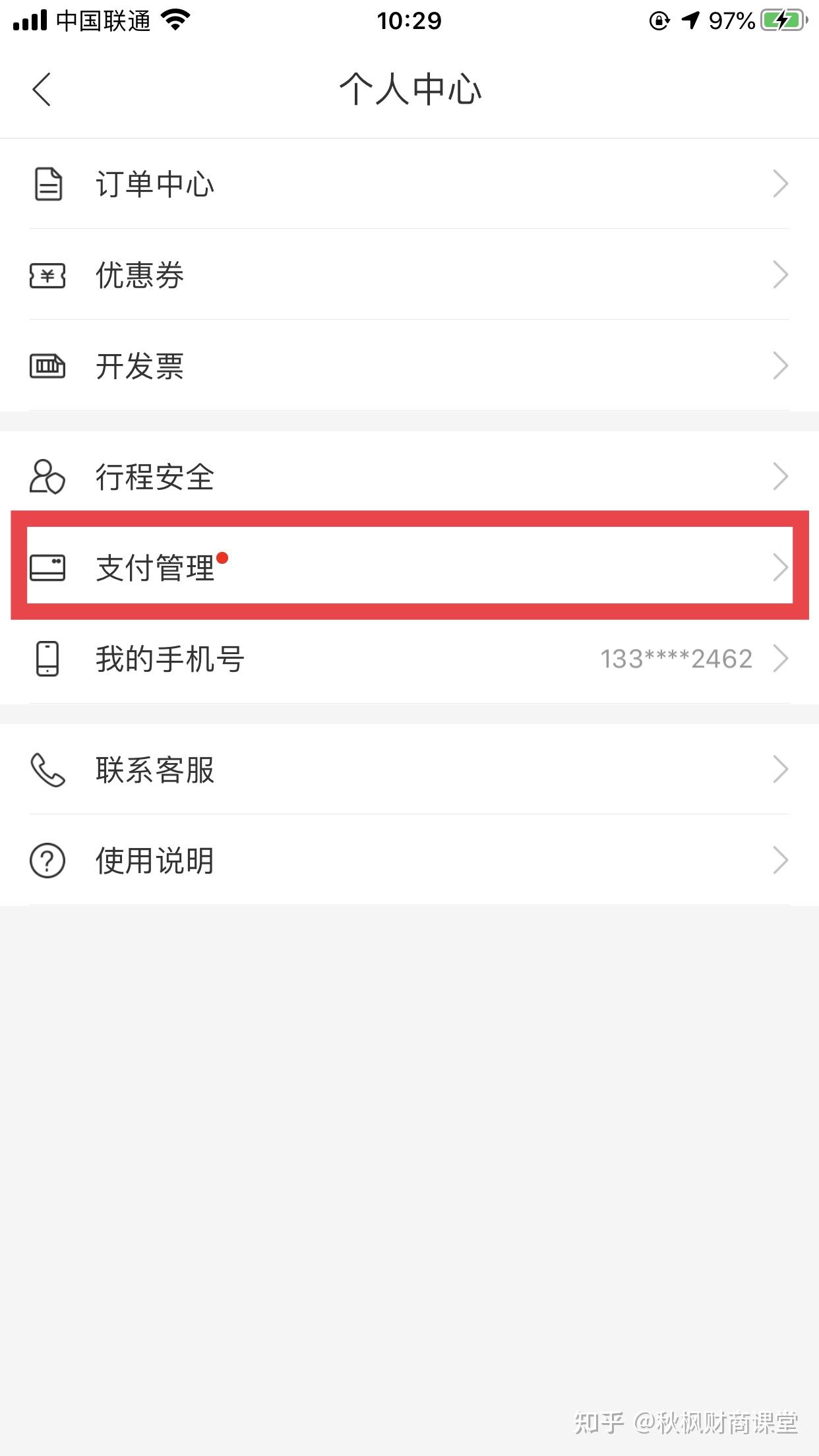The width and height of the screenshot is (819, 1456).
Task: Select 开发票 invoice row
Action: pyautogui.click(x=409, y=366)
